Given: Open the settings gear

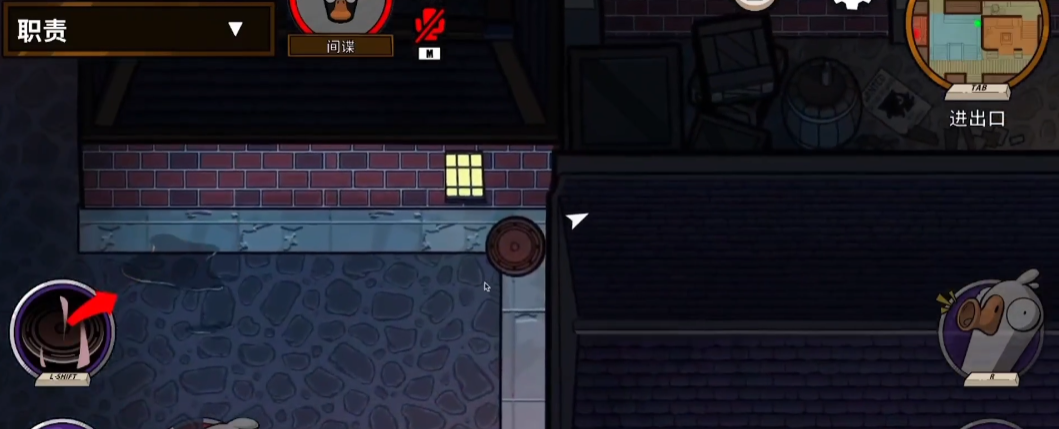Looking at the screenshot, I should point(852,5).
